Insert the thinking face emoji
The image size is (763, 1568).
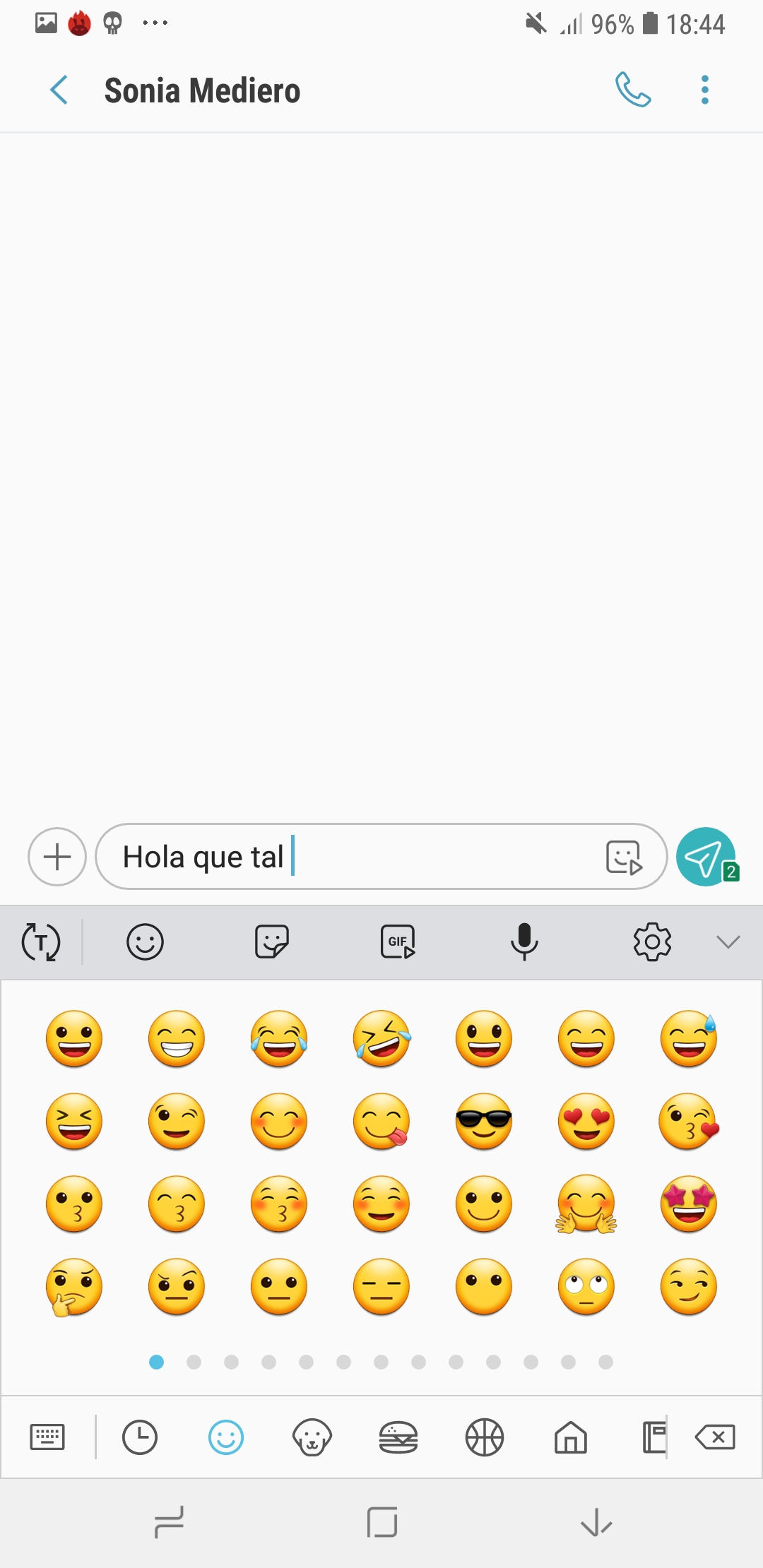pos(73,1286)
